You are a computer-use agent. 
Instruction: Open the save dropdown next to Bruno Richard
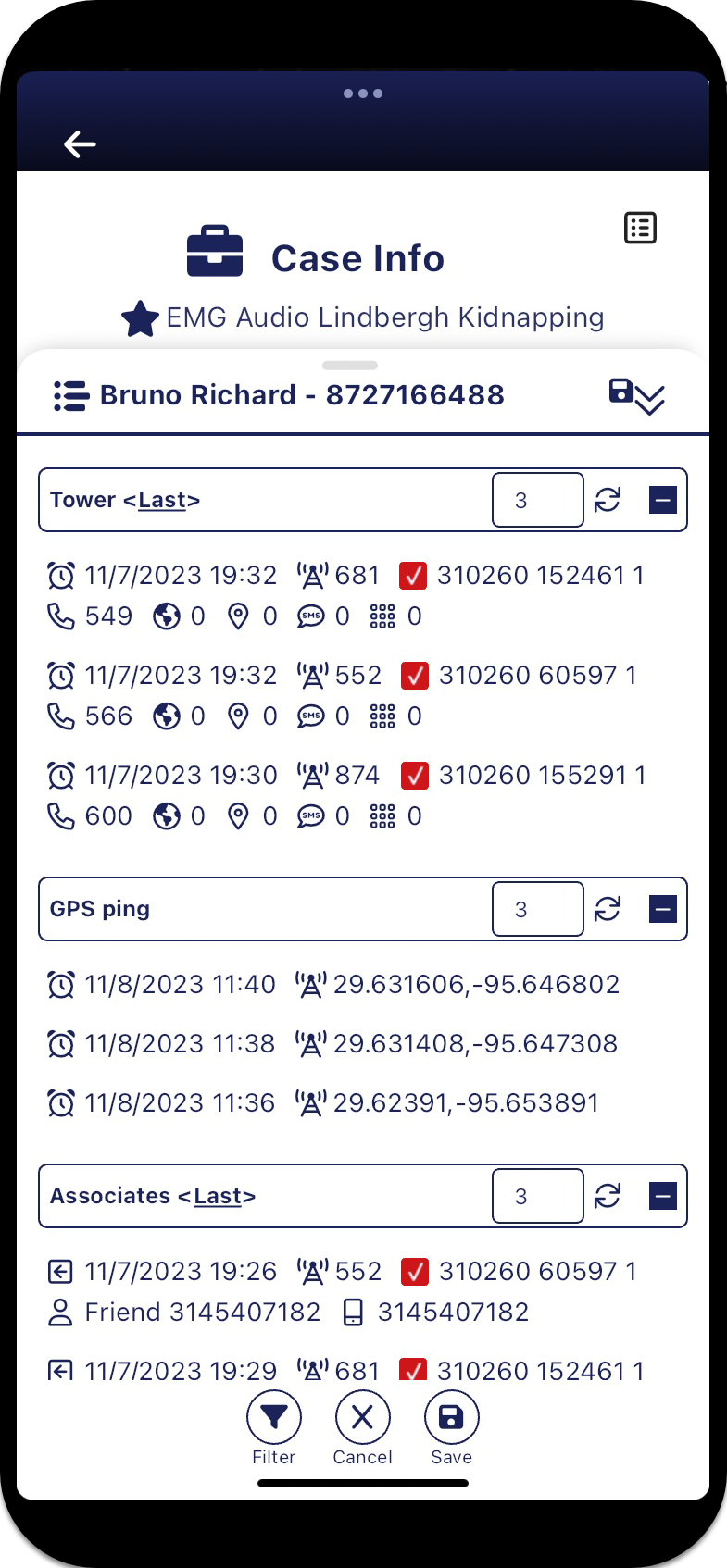click(636, 395)
